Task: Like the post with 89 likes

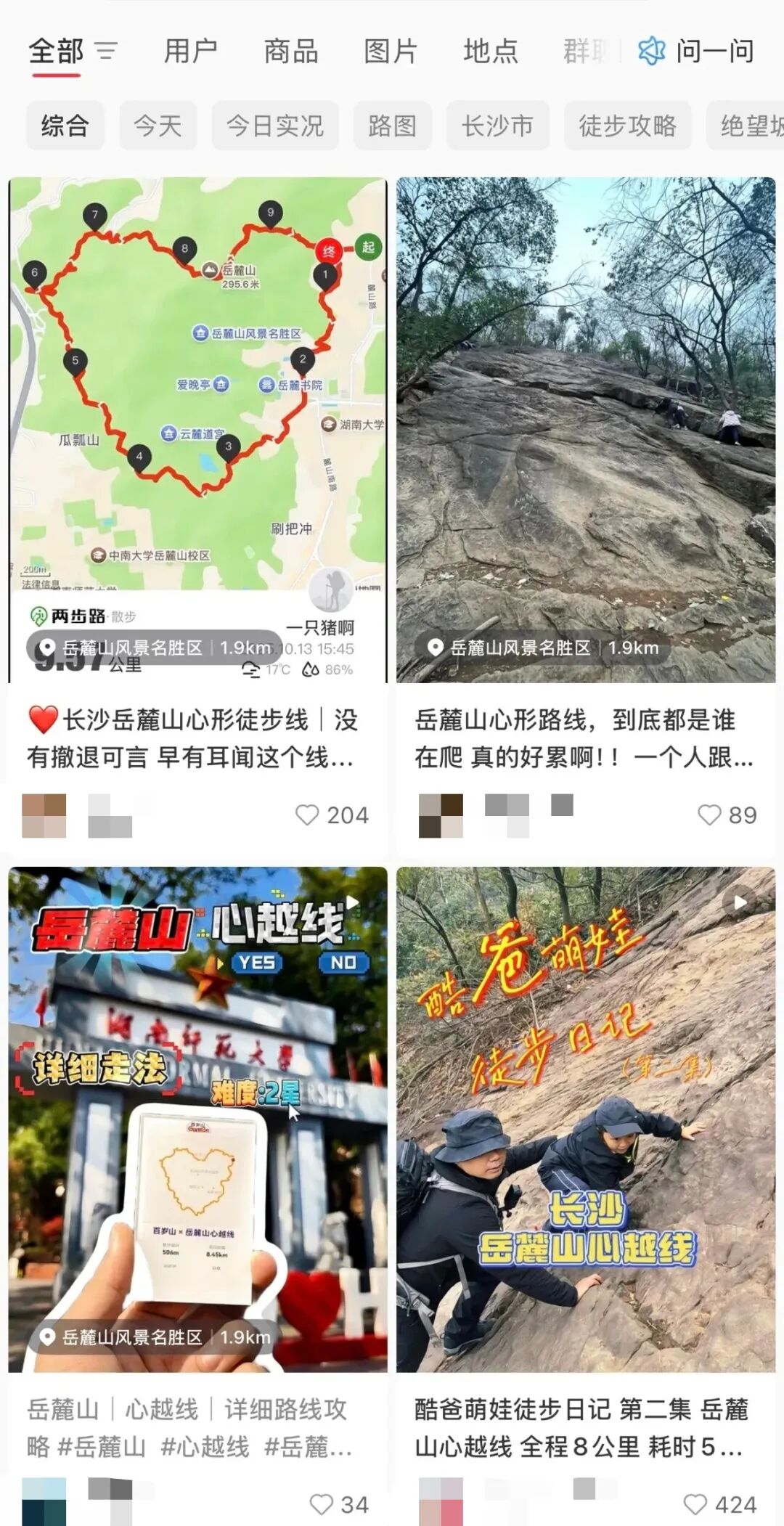Action: point(709,815)
